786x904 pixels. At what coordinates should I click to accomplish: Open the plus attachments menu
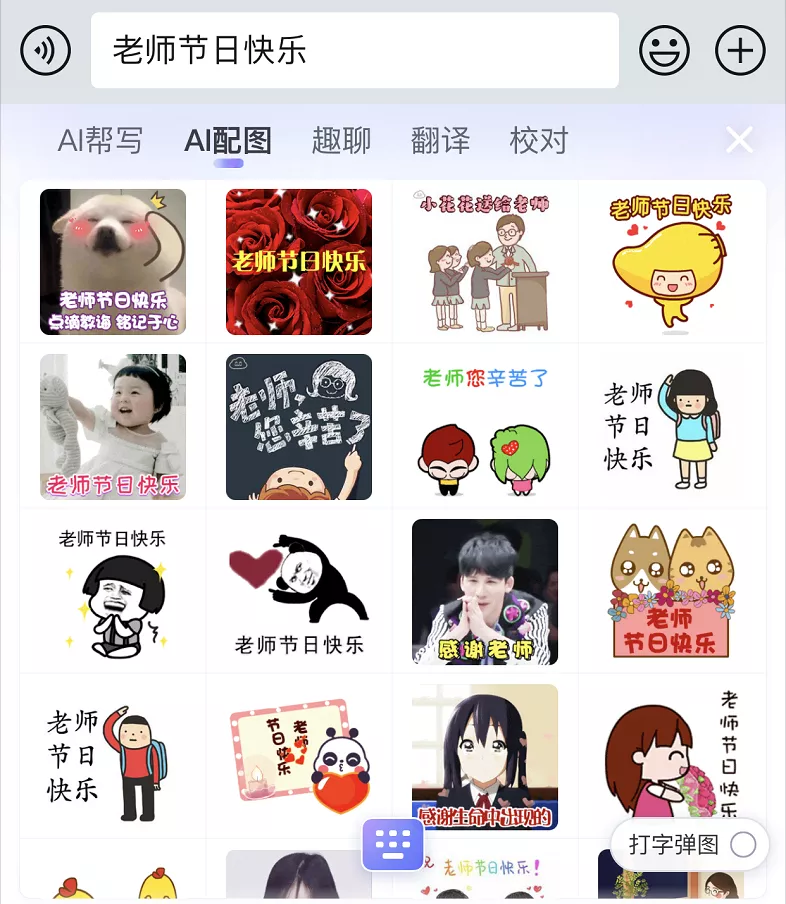tap(740, 50)
